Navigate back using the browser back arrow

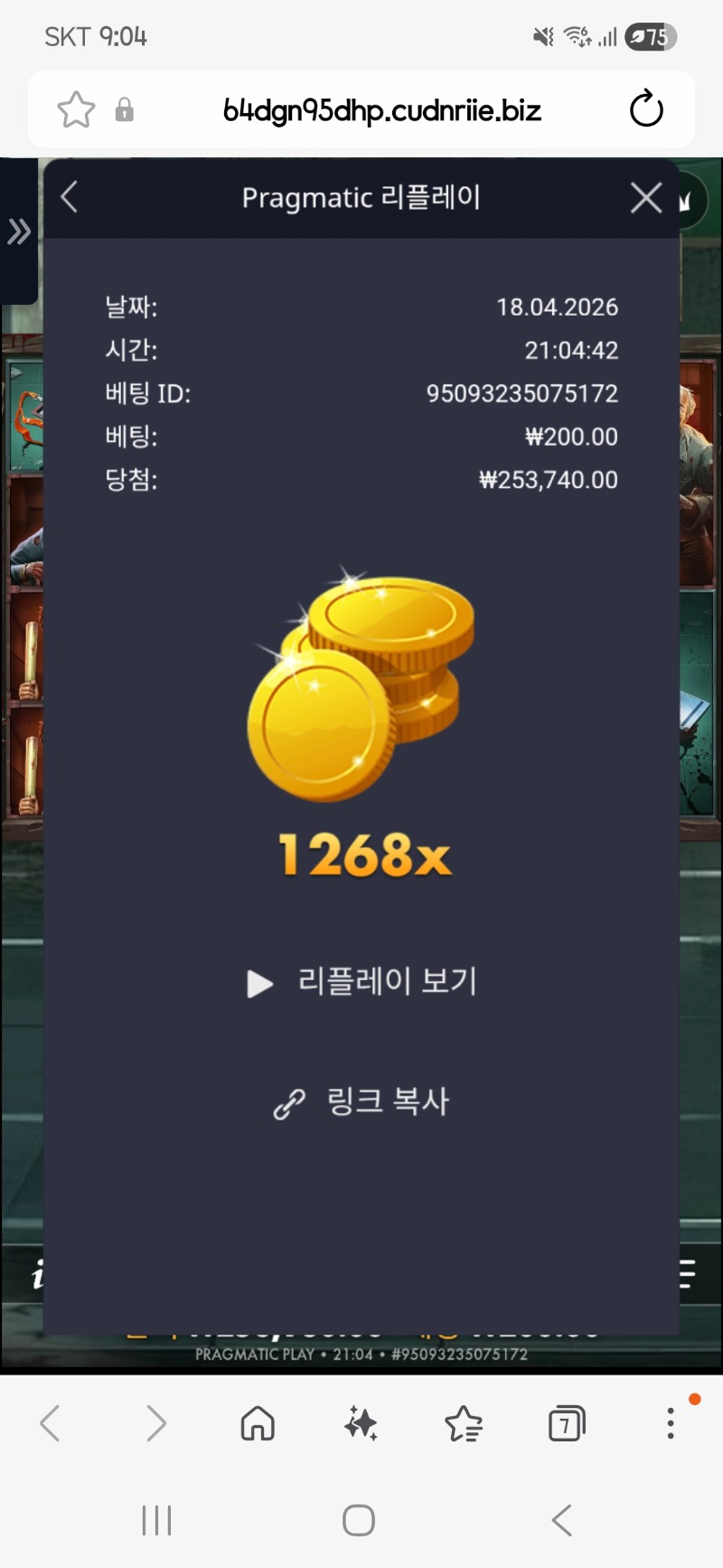click(x=51, y=1423)
